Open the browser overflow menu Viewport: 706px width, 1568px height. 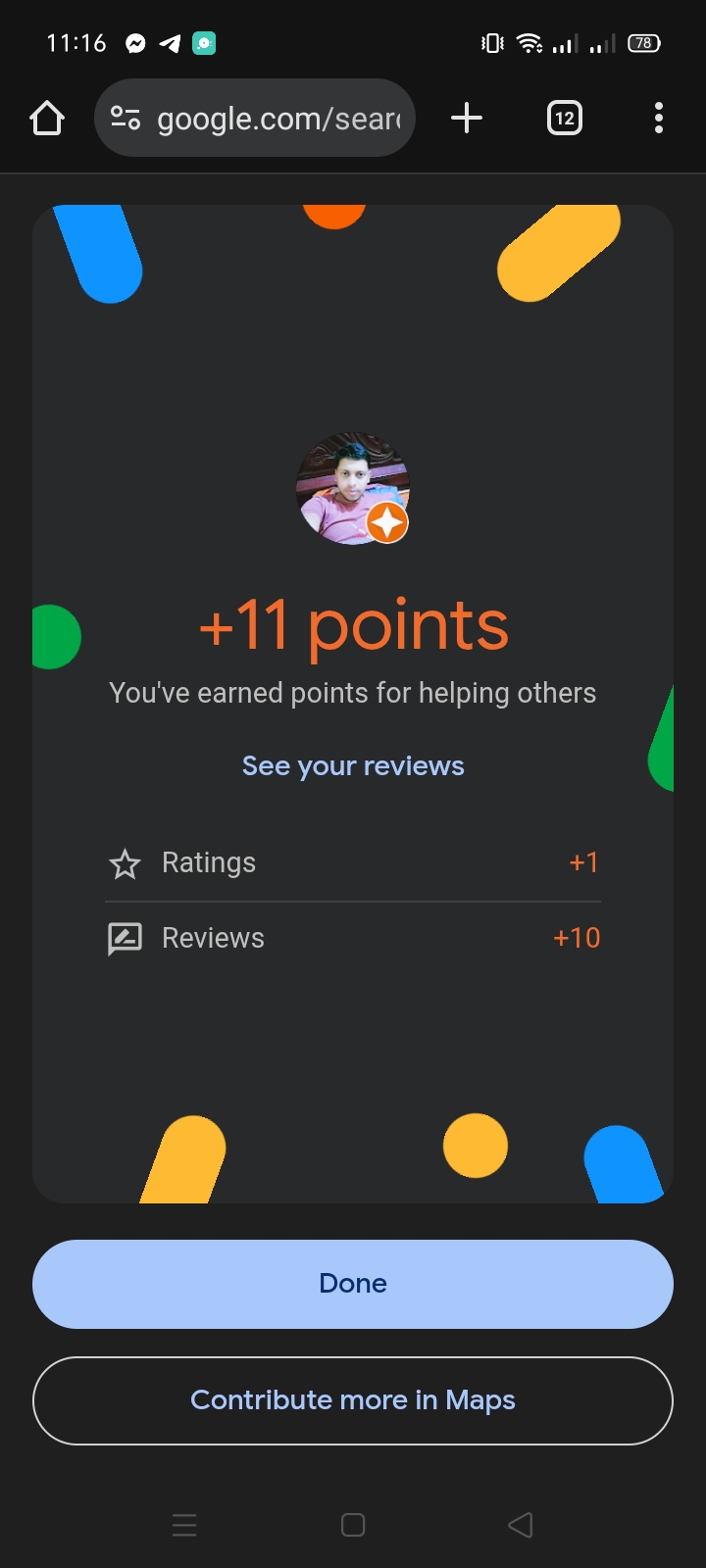coord(658,119)
